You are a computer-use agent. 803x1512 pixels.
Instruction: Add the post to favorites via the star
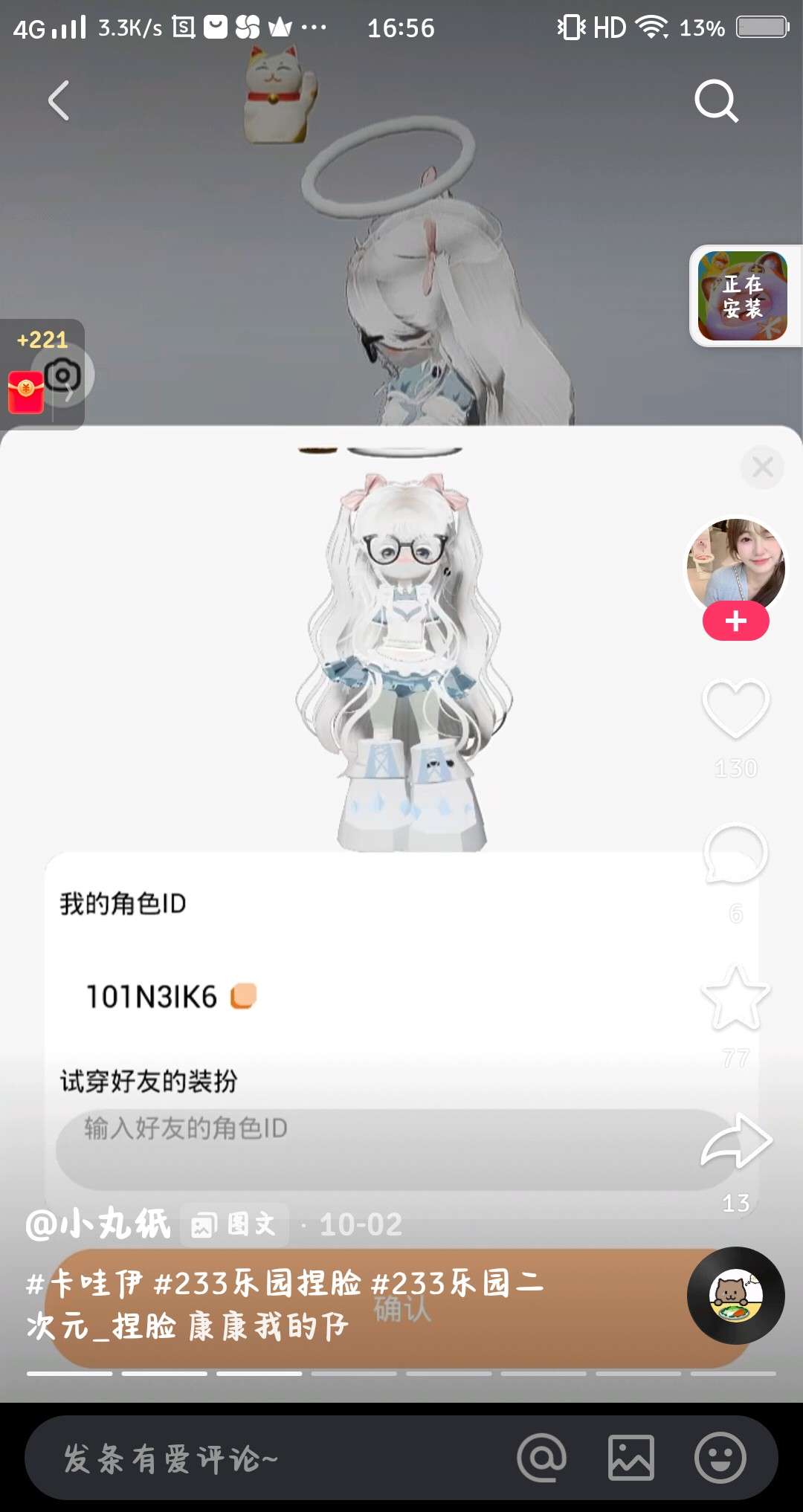click(x=735, y=998)
